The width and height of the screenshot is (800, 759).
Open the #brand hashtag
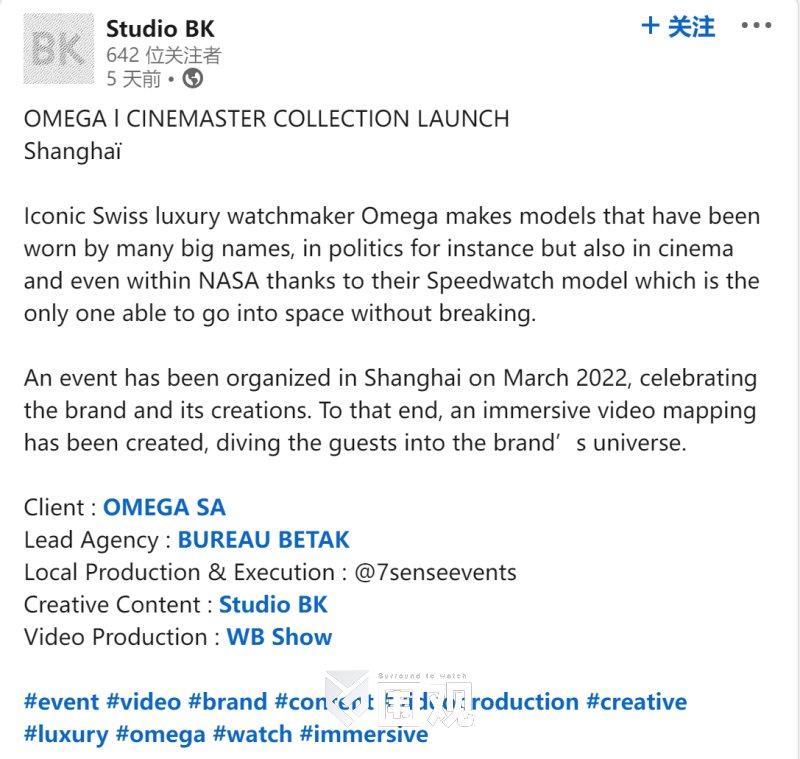click(227, 701)
